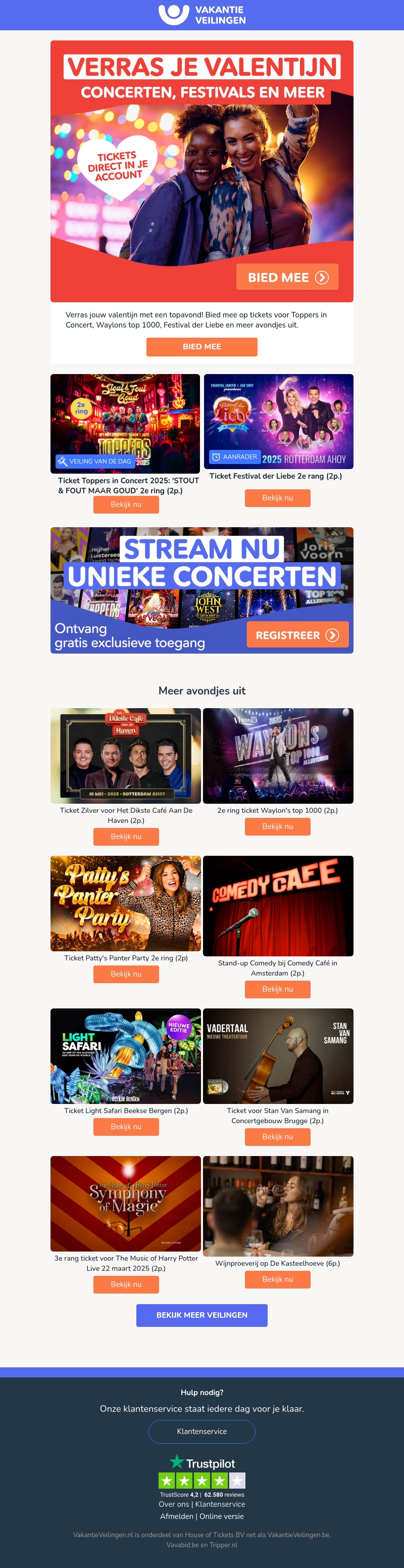Open the Klantenservice outlined button

[201, 1431]
